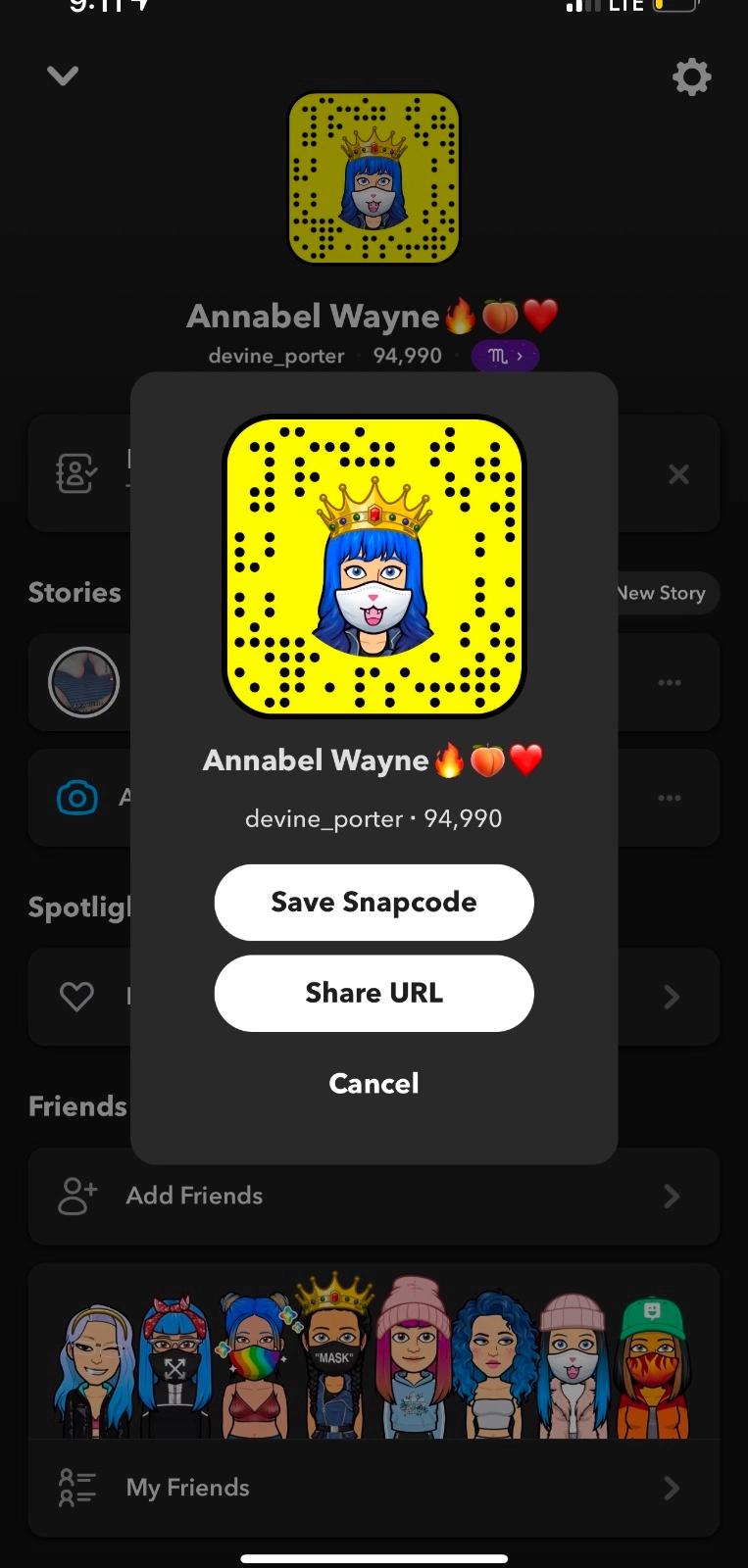Screen dimensions: 748x1568
Task: Collapse profile with the down chevron
Action: point(63,75)
